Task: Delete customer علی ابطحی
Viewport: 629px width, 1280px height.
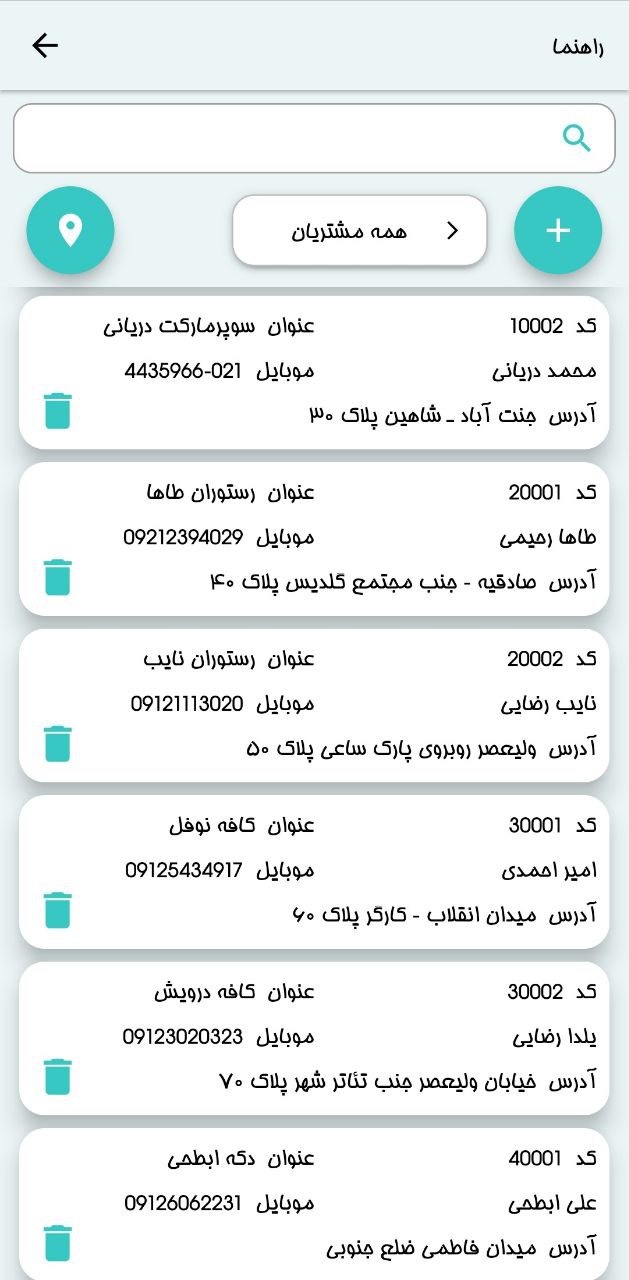Action: (58, 1243)
